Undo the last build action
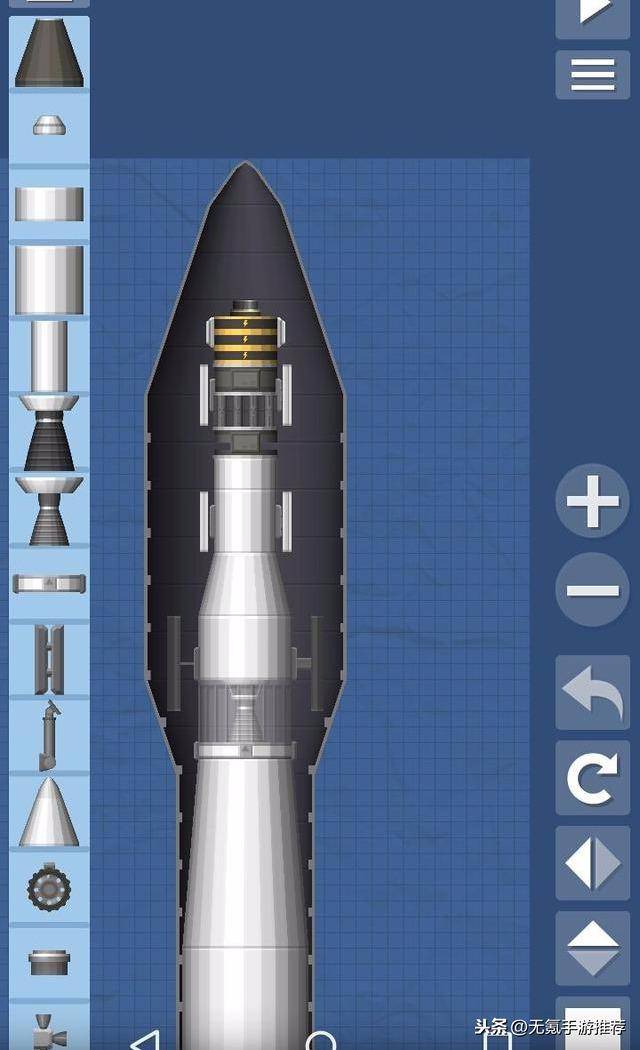 [x=592, y=692]
